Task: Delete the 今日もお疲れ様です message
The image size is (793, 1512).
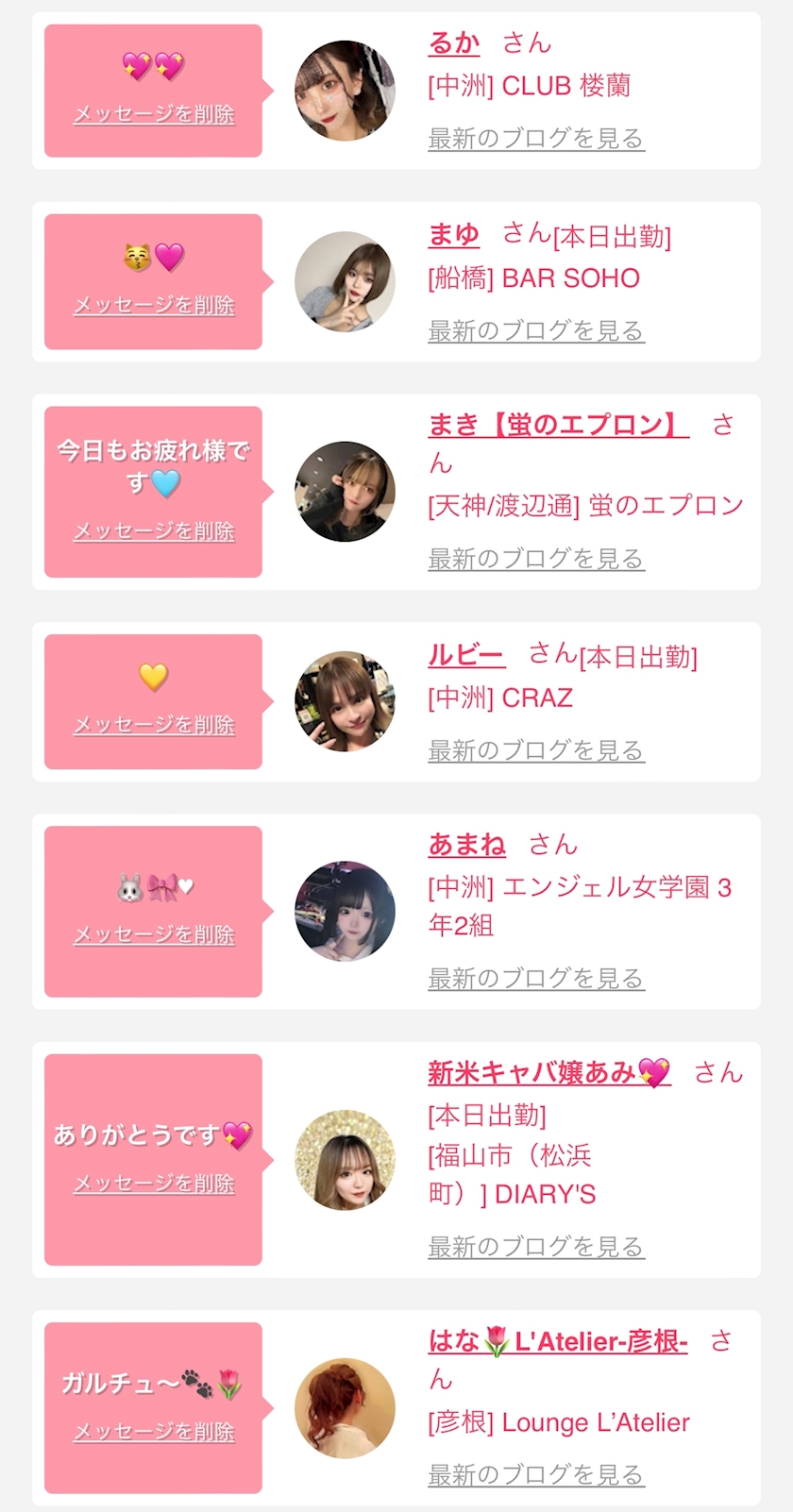Action: 154,531
